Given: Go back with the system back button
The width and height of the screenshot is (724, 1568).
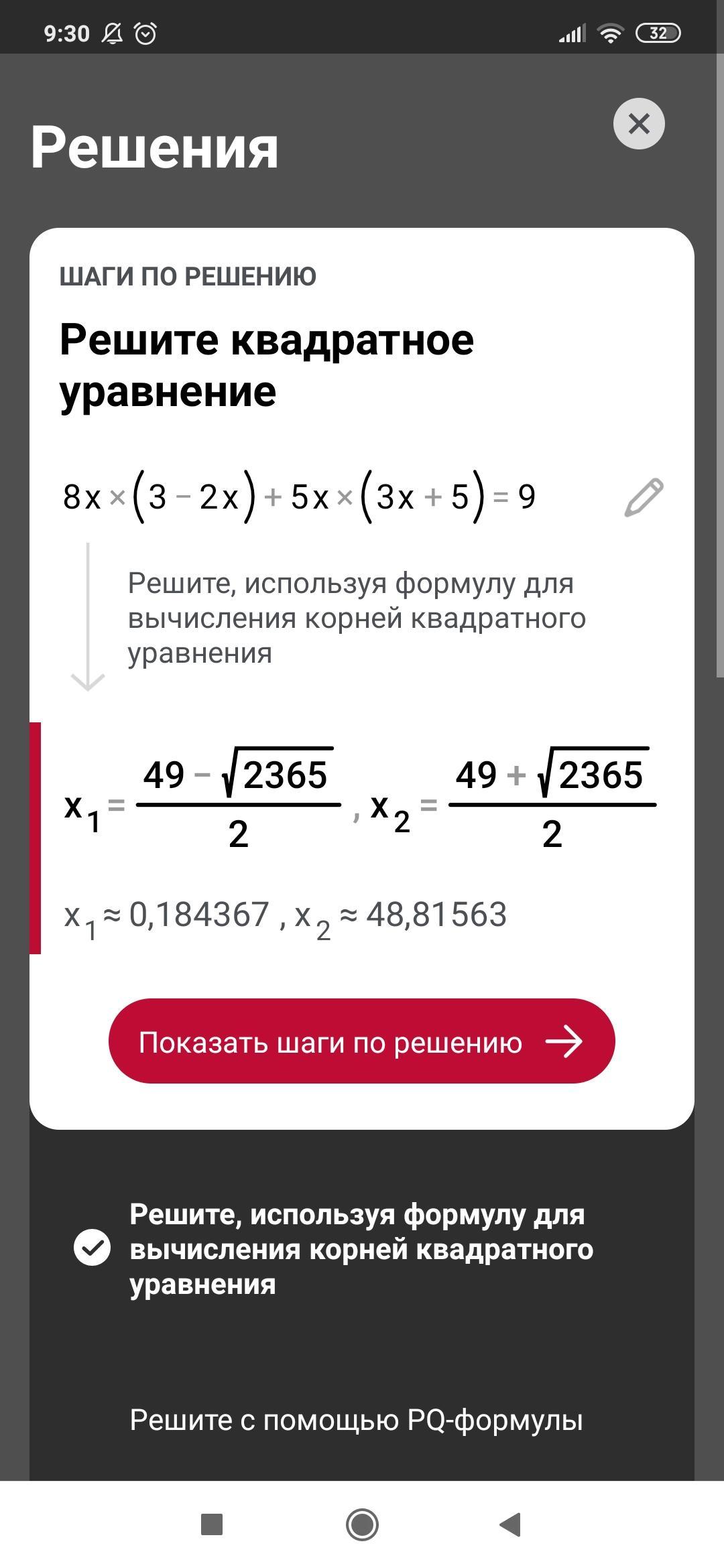Looking at the screenshot, I should [511, 1524].
